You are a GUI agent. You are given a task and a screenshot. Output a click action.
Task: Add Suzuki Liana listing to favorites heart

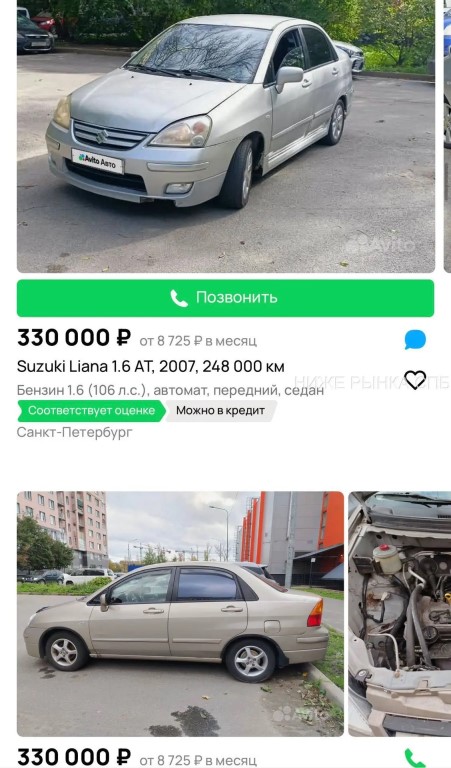[x=415, y=380]
